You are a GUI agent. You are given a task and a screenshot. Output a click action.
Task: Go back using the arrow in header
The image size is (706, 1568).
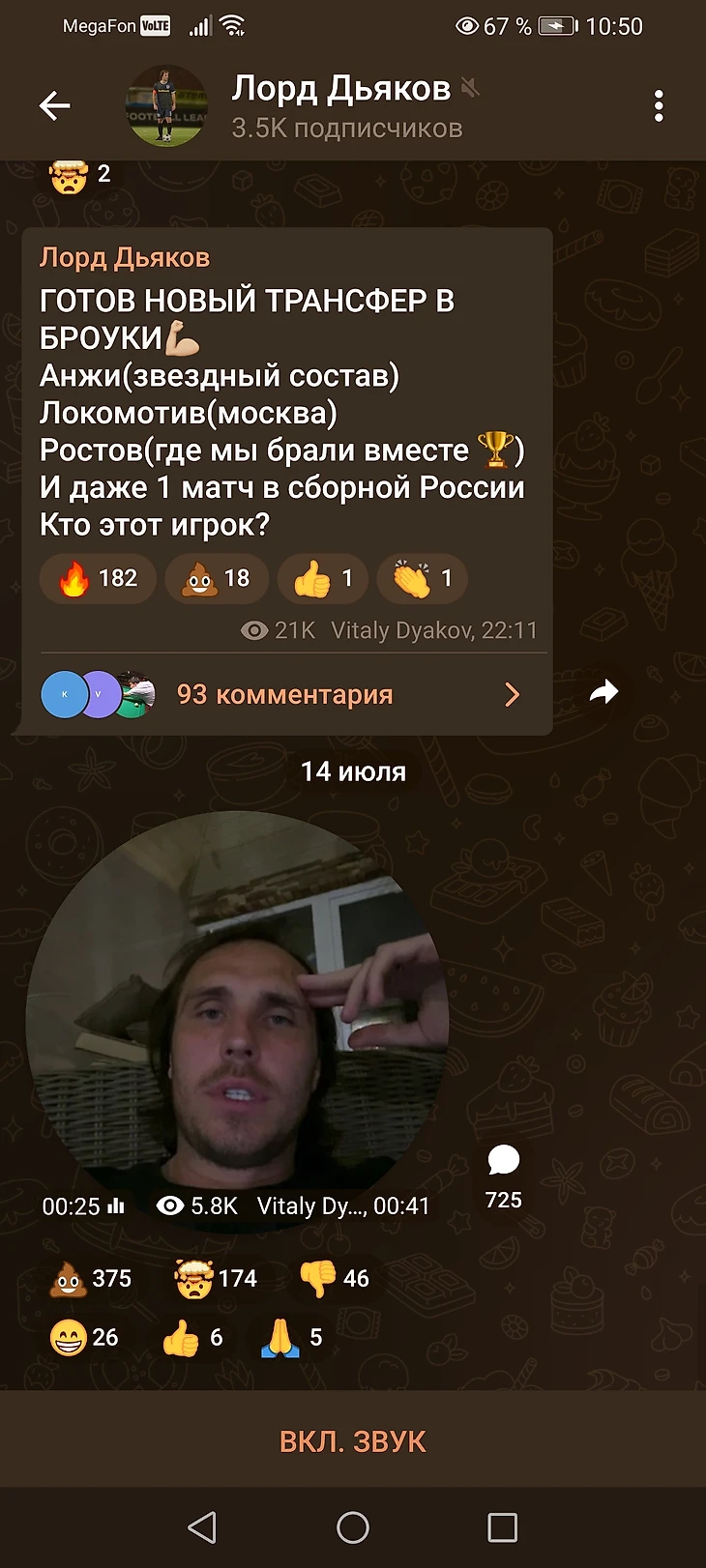[54, 105]
